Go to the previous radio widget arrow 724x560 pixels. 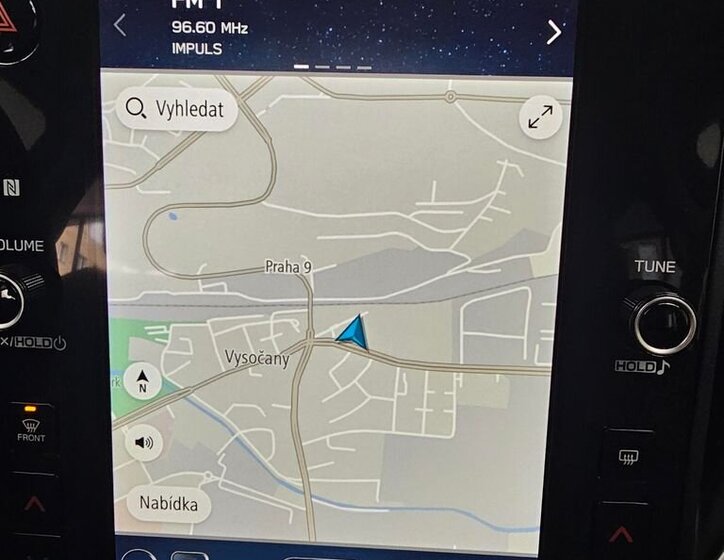120,26
